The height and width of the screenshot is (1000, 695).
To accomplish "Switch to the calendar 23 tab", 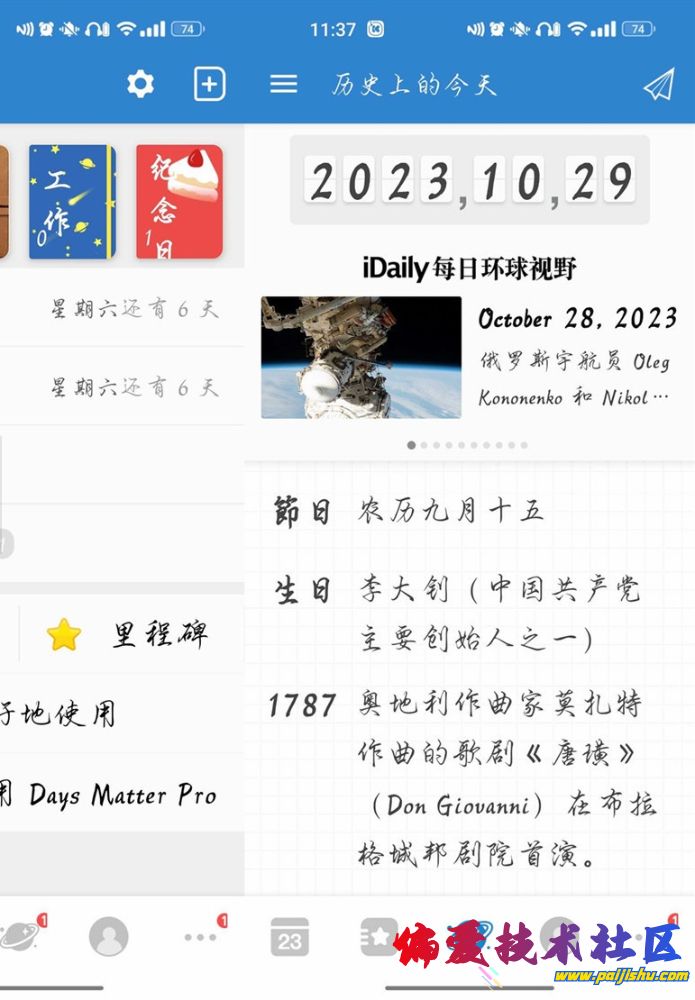I will (x=289, y=937).
